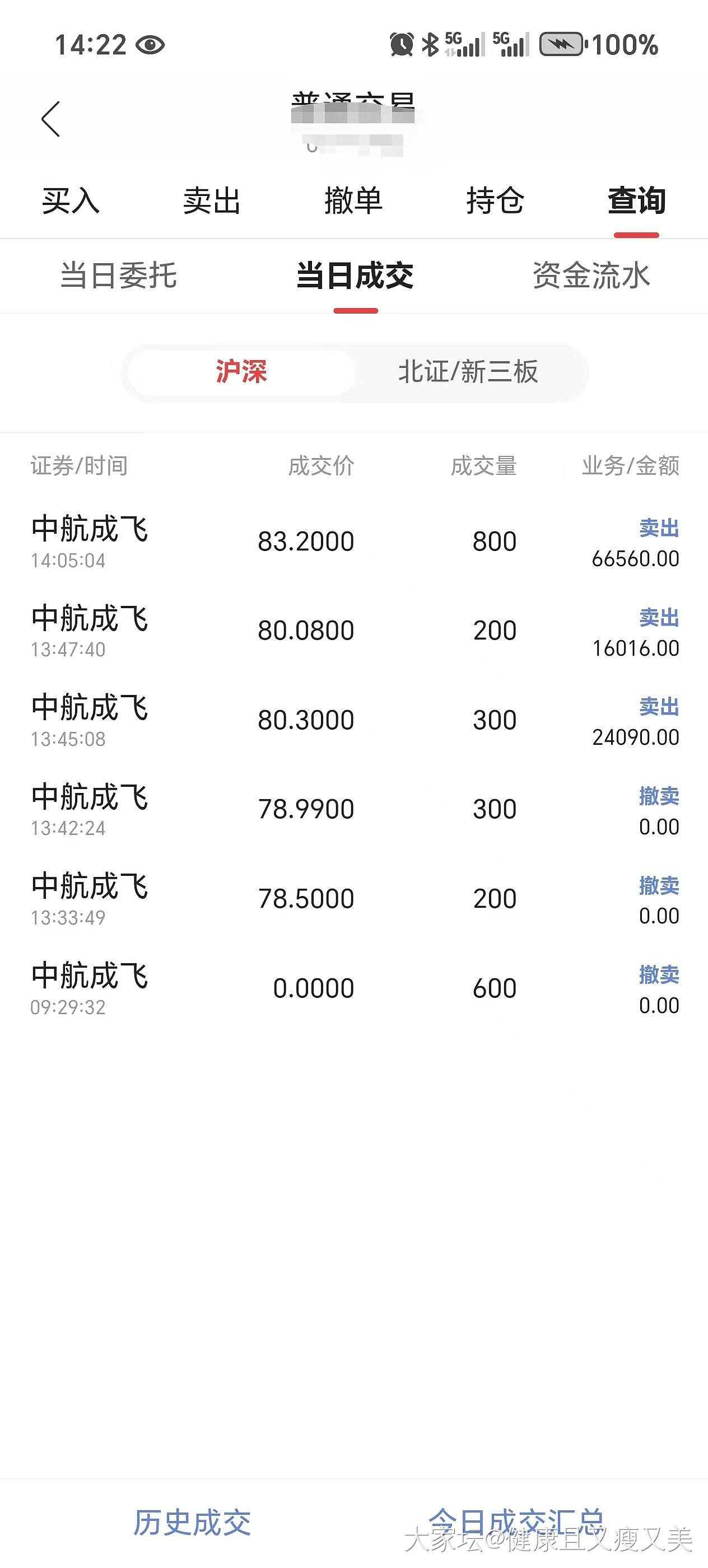This screenshot has width=708, height=1568.
Task: Open the 持仓 tab
Action: coord(495,201)
